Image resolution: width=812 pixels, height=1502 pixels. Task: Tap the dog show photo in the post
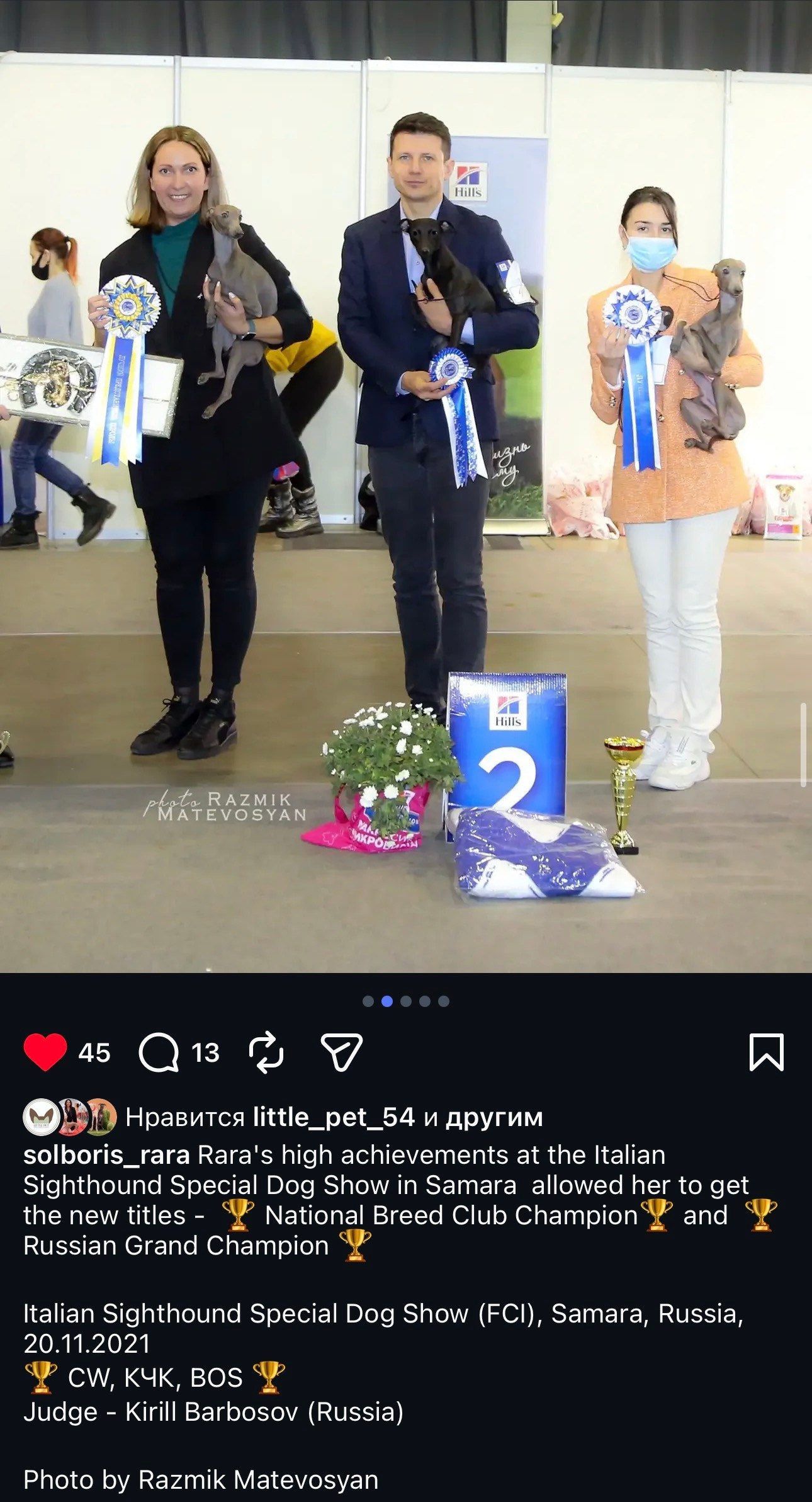click(x=406, y=485)
